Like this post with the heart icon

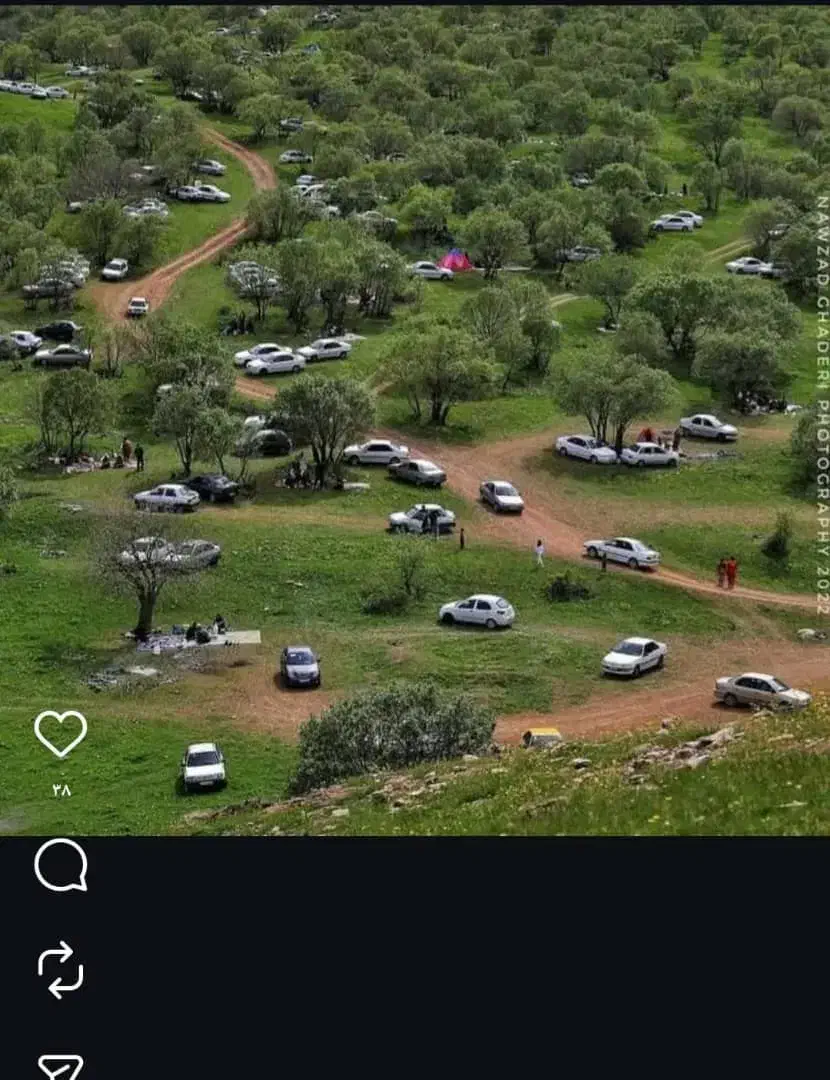61,734
